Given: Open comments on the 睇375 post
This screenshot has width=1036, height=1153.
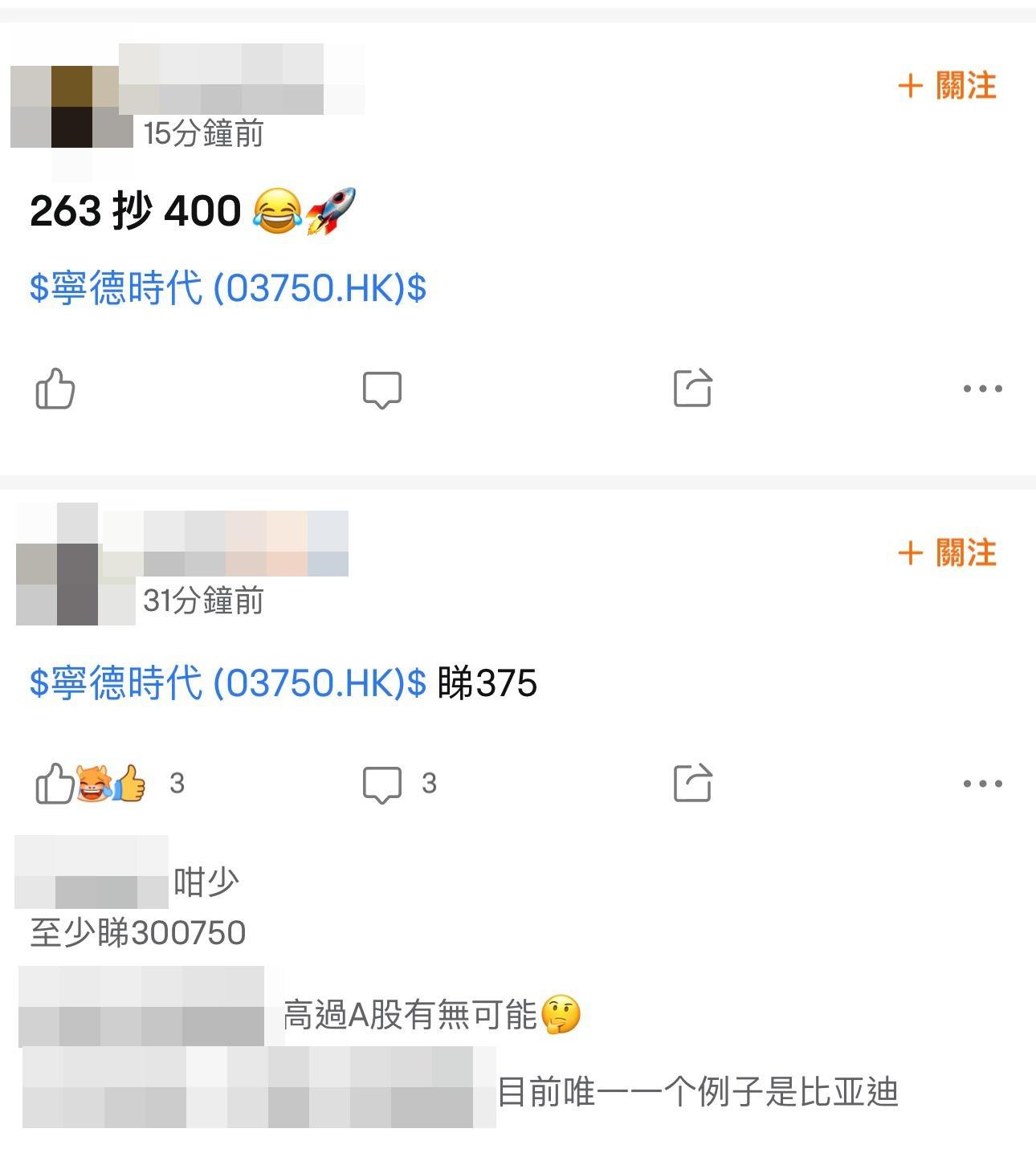Looking at the screenshot, I should click(381, 784).
